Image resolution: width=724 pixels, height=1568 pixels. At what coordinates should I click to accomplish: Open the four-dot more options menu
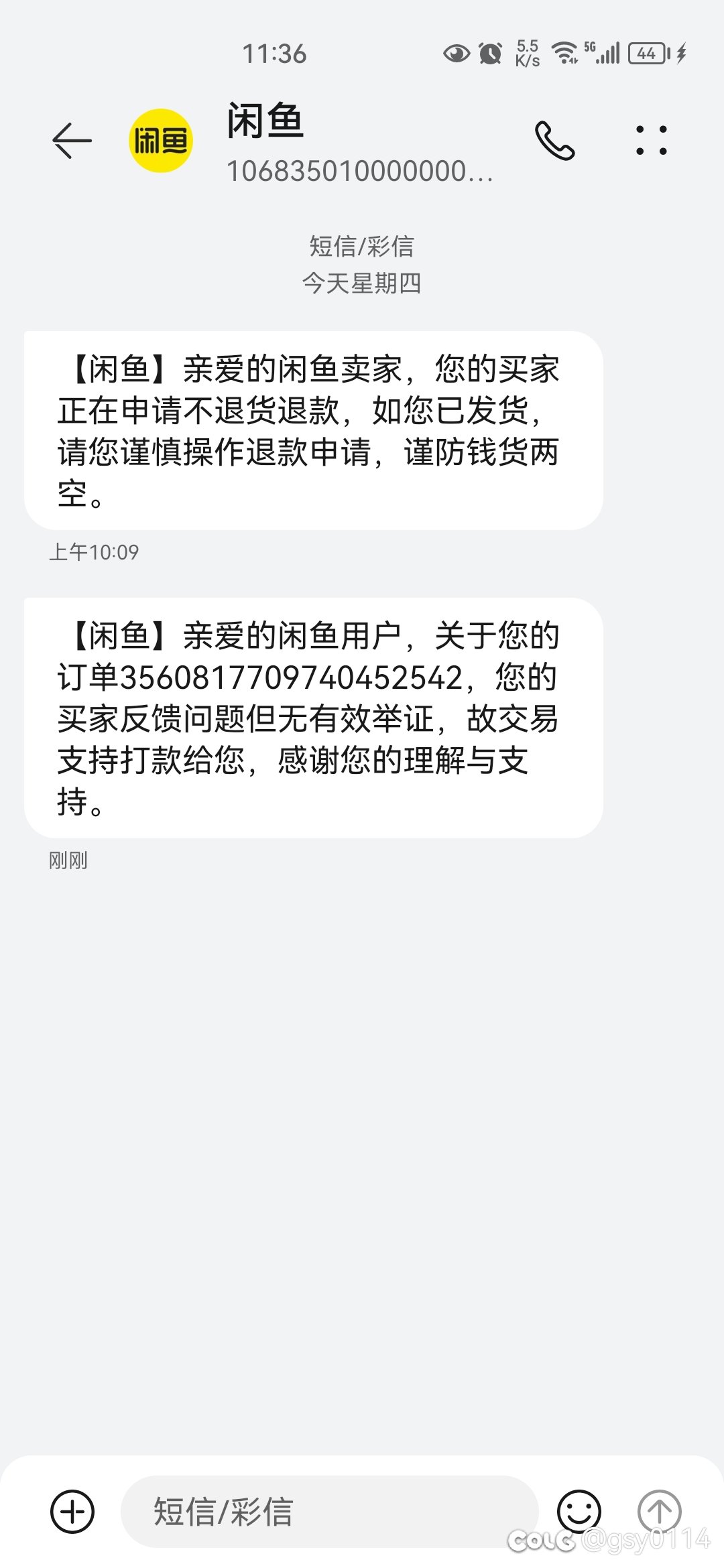(x=652, y=141)
